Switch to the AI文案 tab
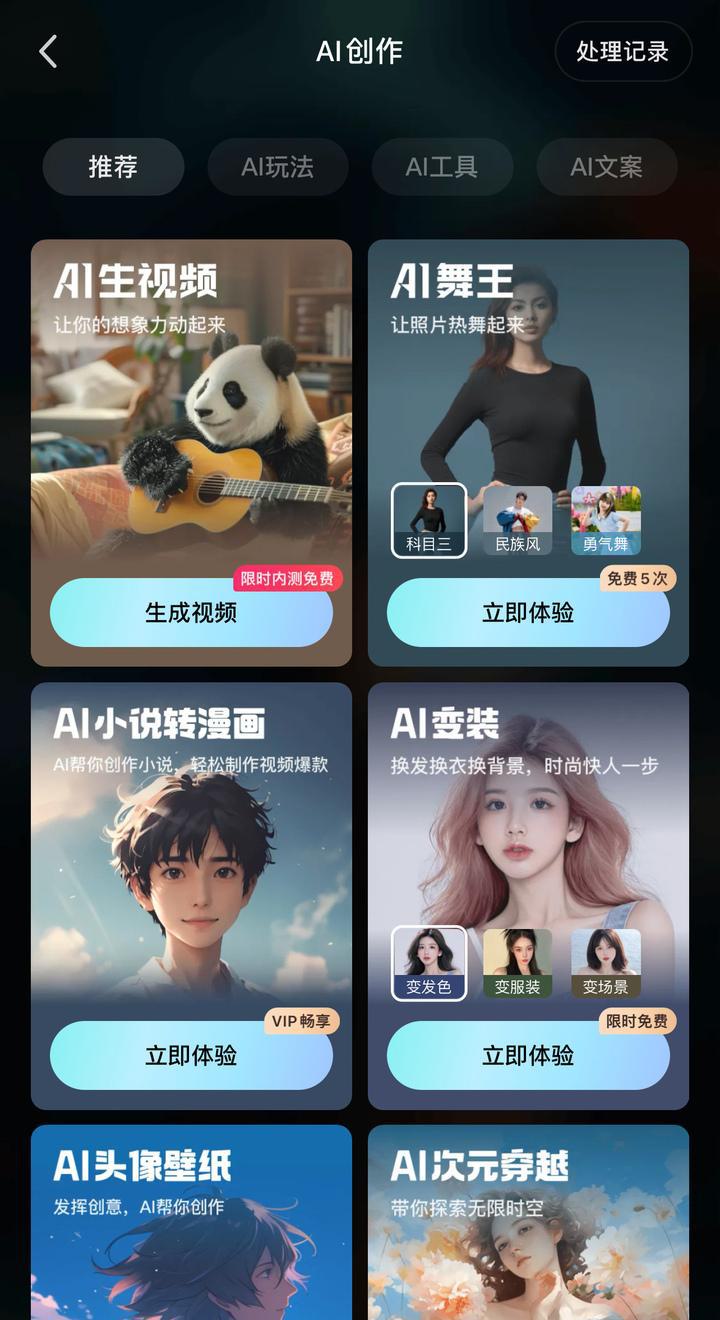Screen dimensions: 720x1320 click(606, 167)
